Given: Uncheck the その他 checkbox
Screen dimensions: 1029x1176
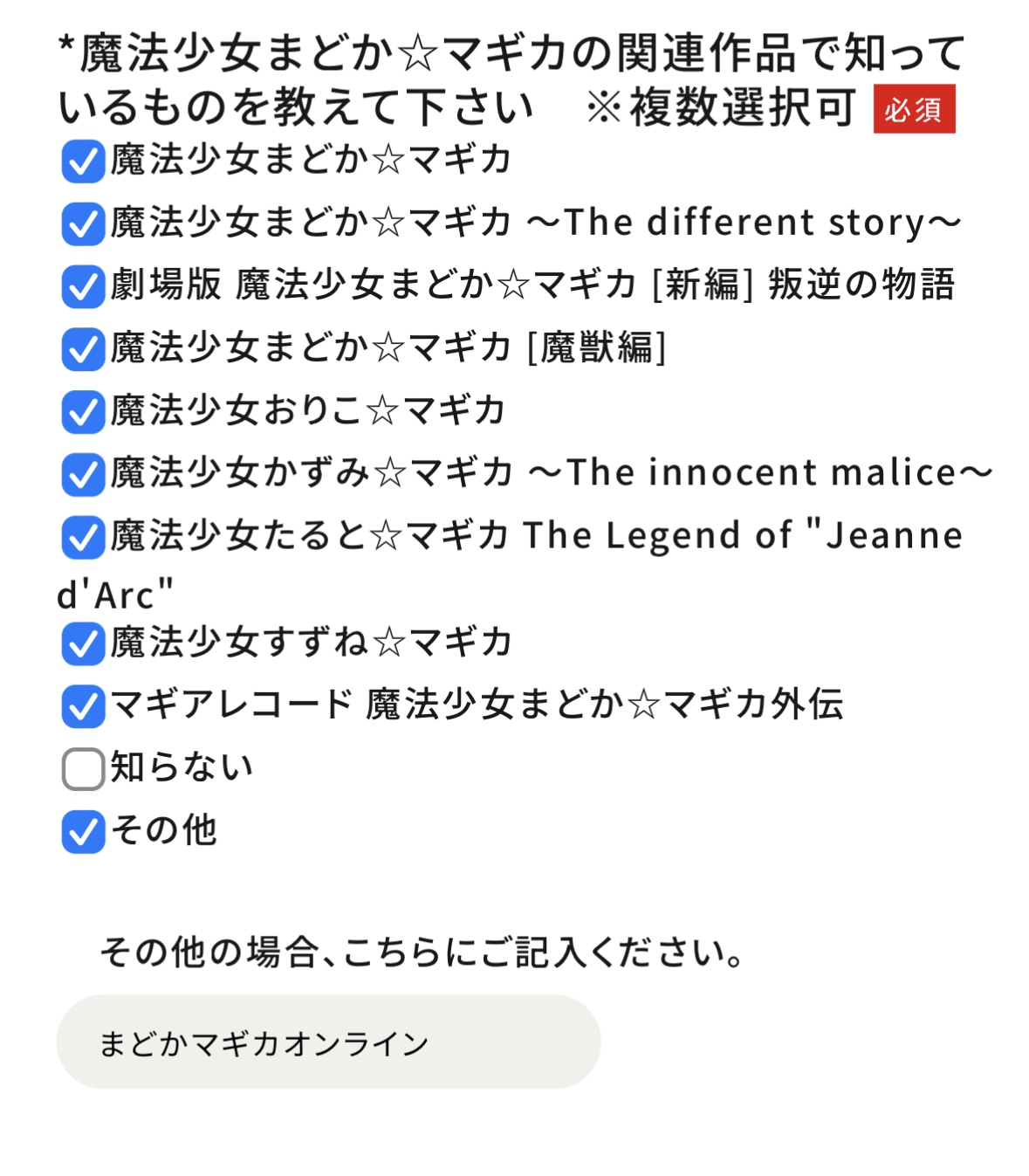Looking at the screenshot, I should point(83,831).
